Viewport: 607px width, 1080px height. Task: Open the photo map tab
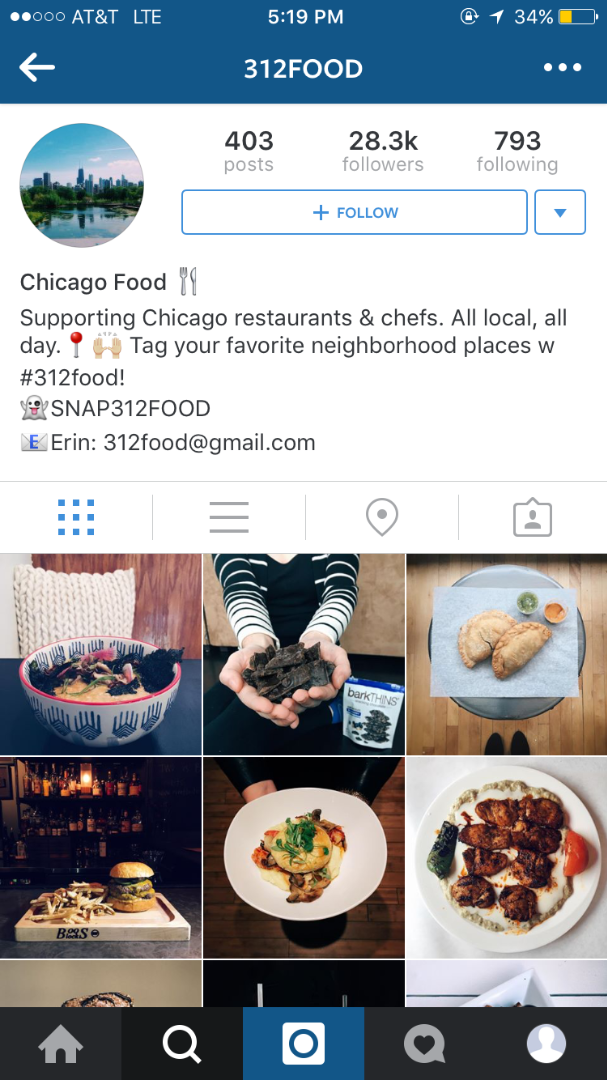click(x=382, y=517)
